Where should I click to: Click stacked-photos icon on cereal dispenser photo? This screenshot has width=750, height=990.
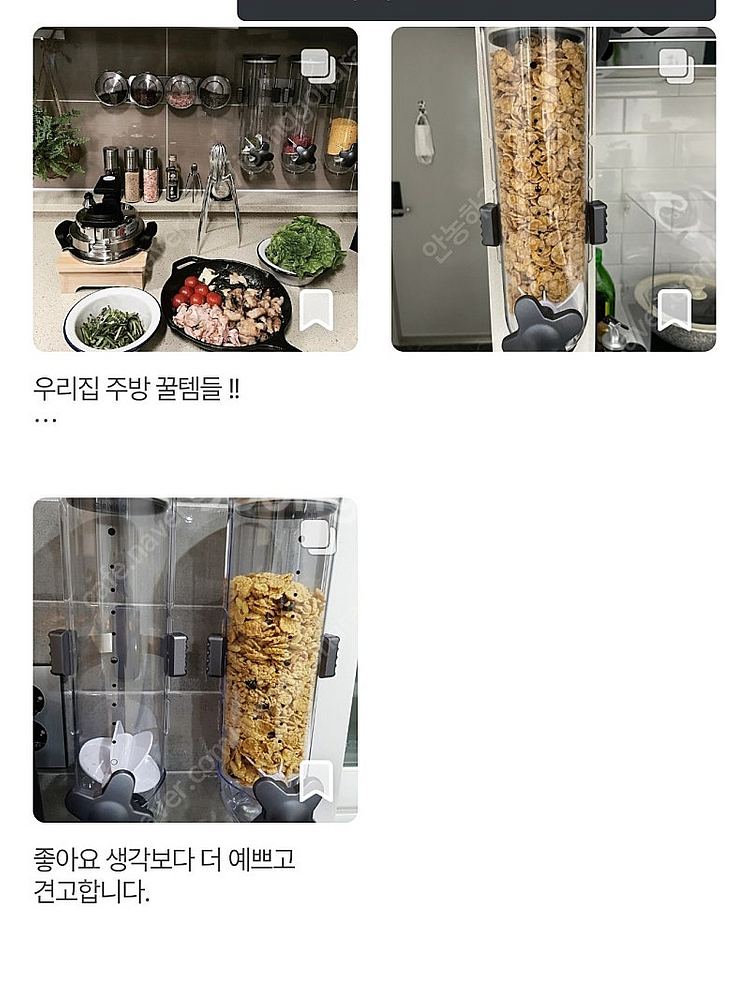671,65
